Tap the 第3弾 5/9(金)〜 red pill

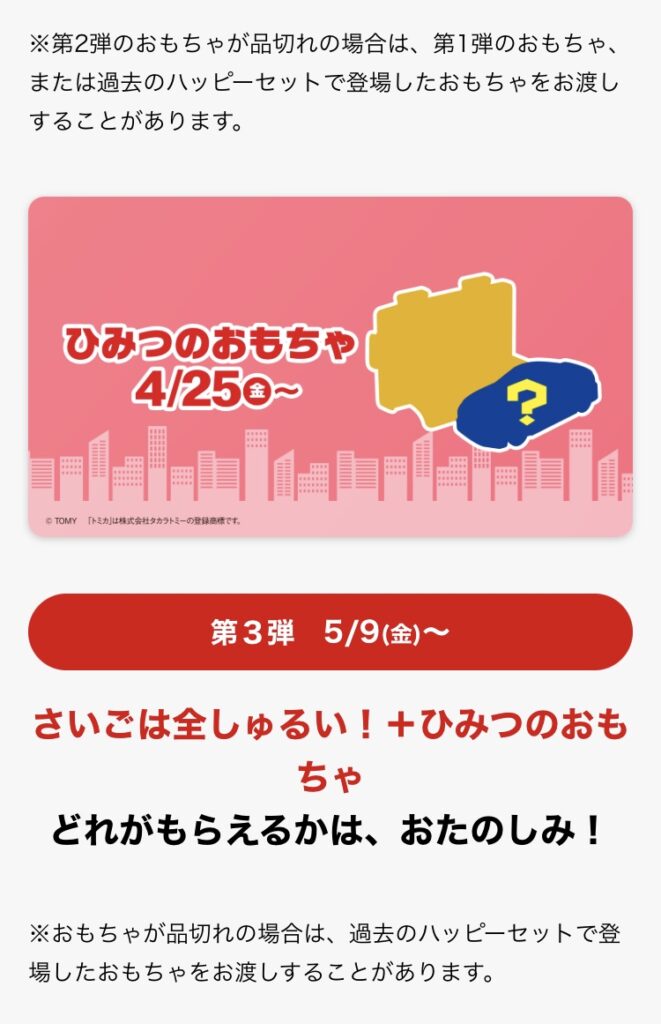coord(330,632)
